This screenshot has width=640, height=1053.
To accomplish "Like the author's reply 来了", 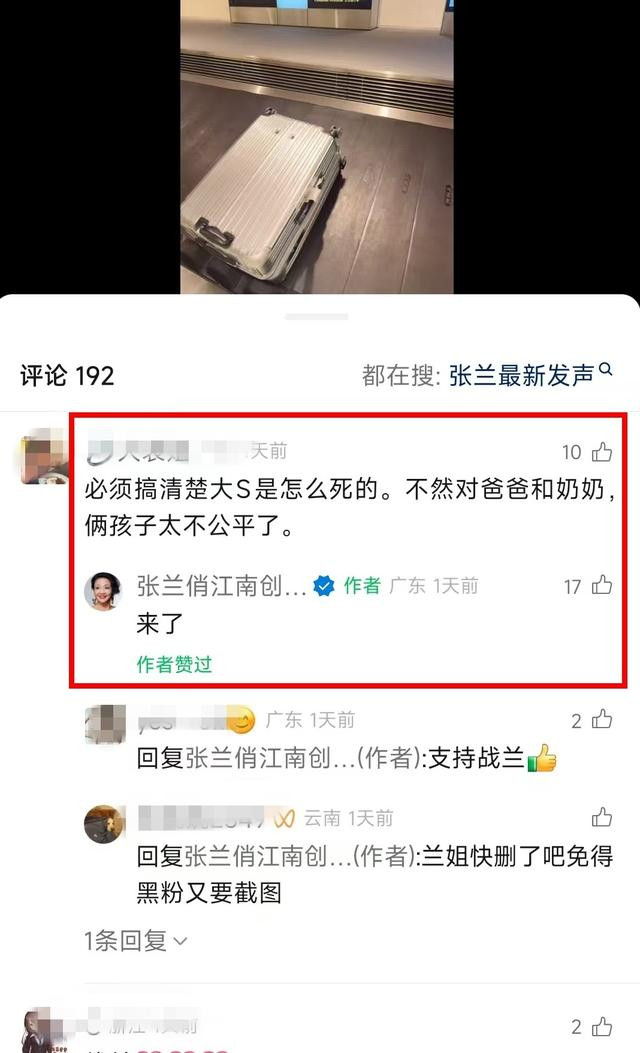I will [x=602, y=586].
